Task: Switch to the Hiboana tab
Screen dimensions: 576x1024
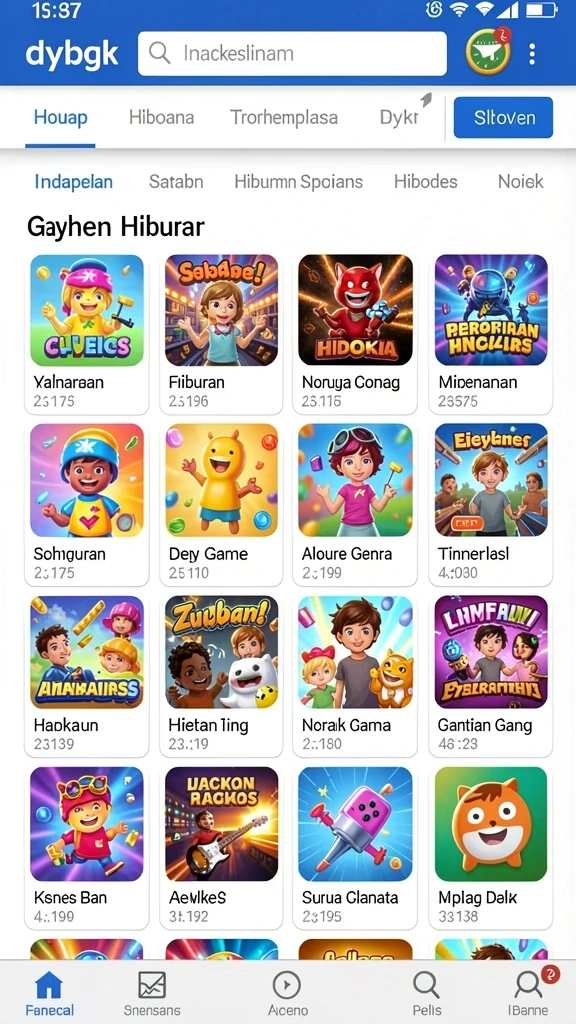Action: tap(161, 118)
